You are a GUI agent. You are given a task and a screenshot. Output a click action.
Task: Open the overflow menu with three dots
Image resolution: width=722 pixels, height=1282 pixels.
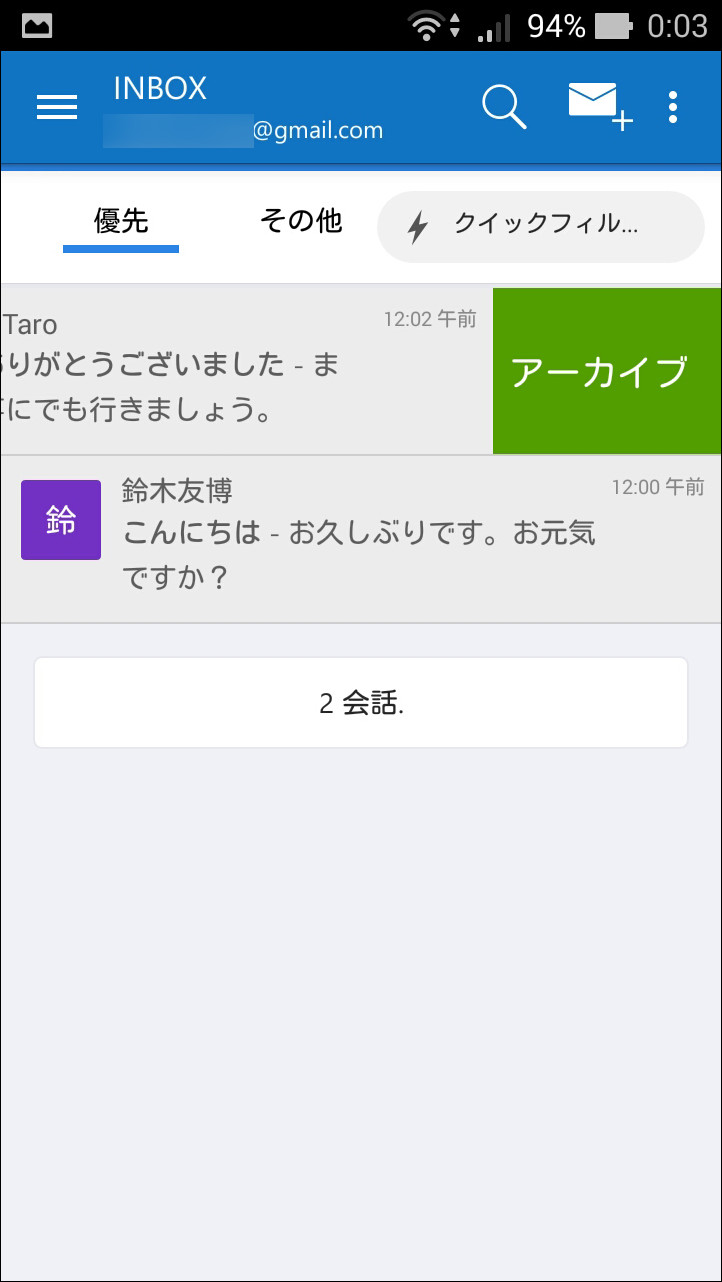coord(673,105)
